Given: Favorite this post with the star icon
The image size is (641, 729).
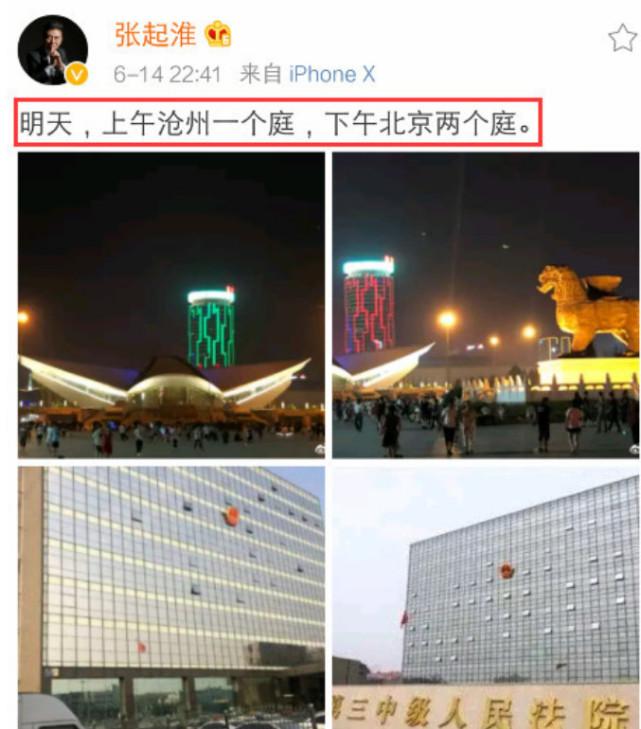Looking at the screenshot, I should pyautogui.click(x=622, y=38).
